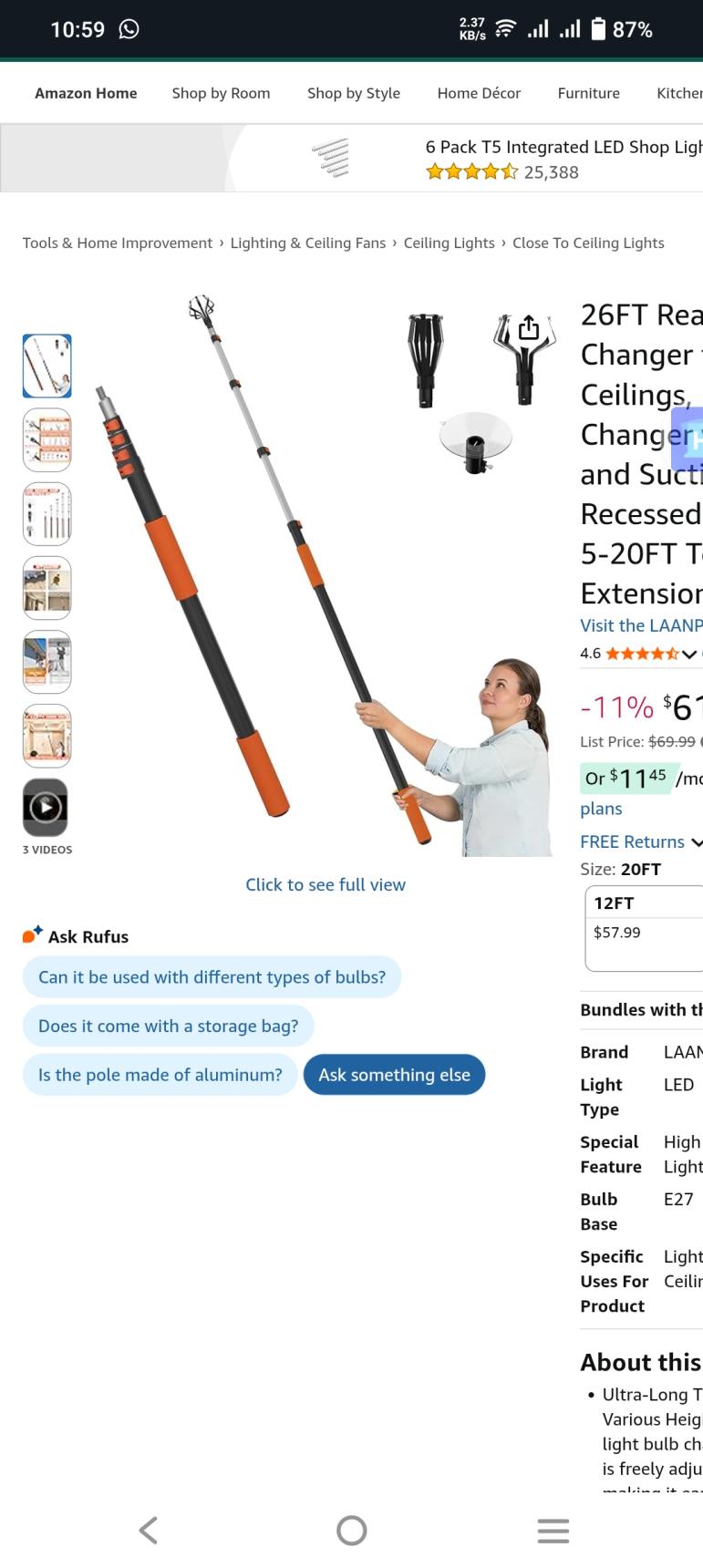Screen dimensions: 703x1568
Task: Ask Rufus about different bulb types
Action: click(212, 977)
